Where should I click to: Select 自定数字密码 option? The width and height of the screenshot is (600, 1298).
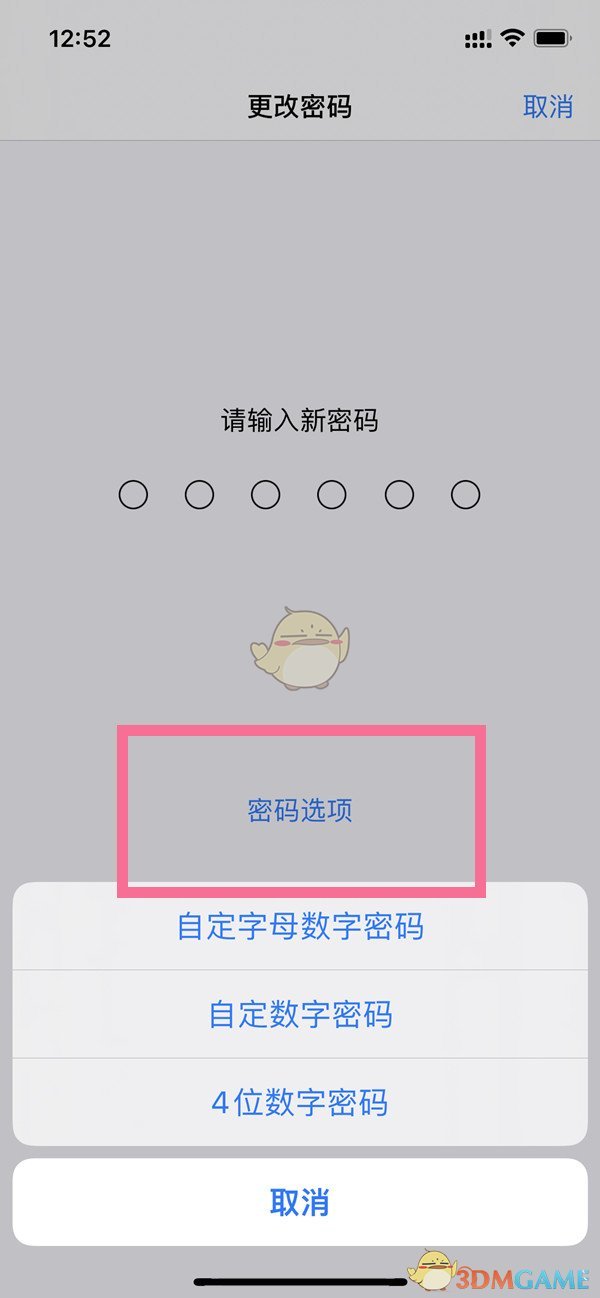pyautogui.click(x=300, y=1015)
